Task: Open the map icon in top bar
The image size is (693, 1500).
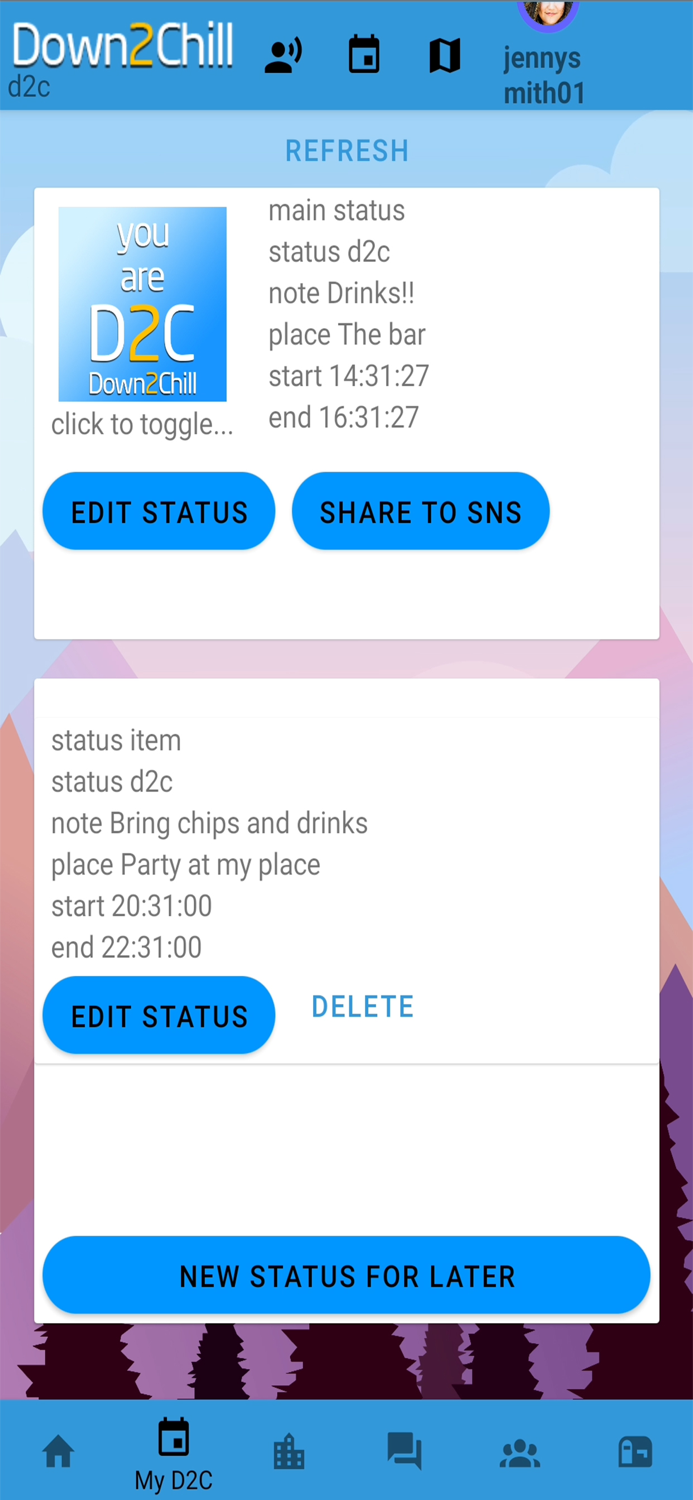Action: coord(445,56)
